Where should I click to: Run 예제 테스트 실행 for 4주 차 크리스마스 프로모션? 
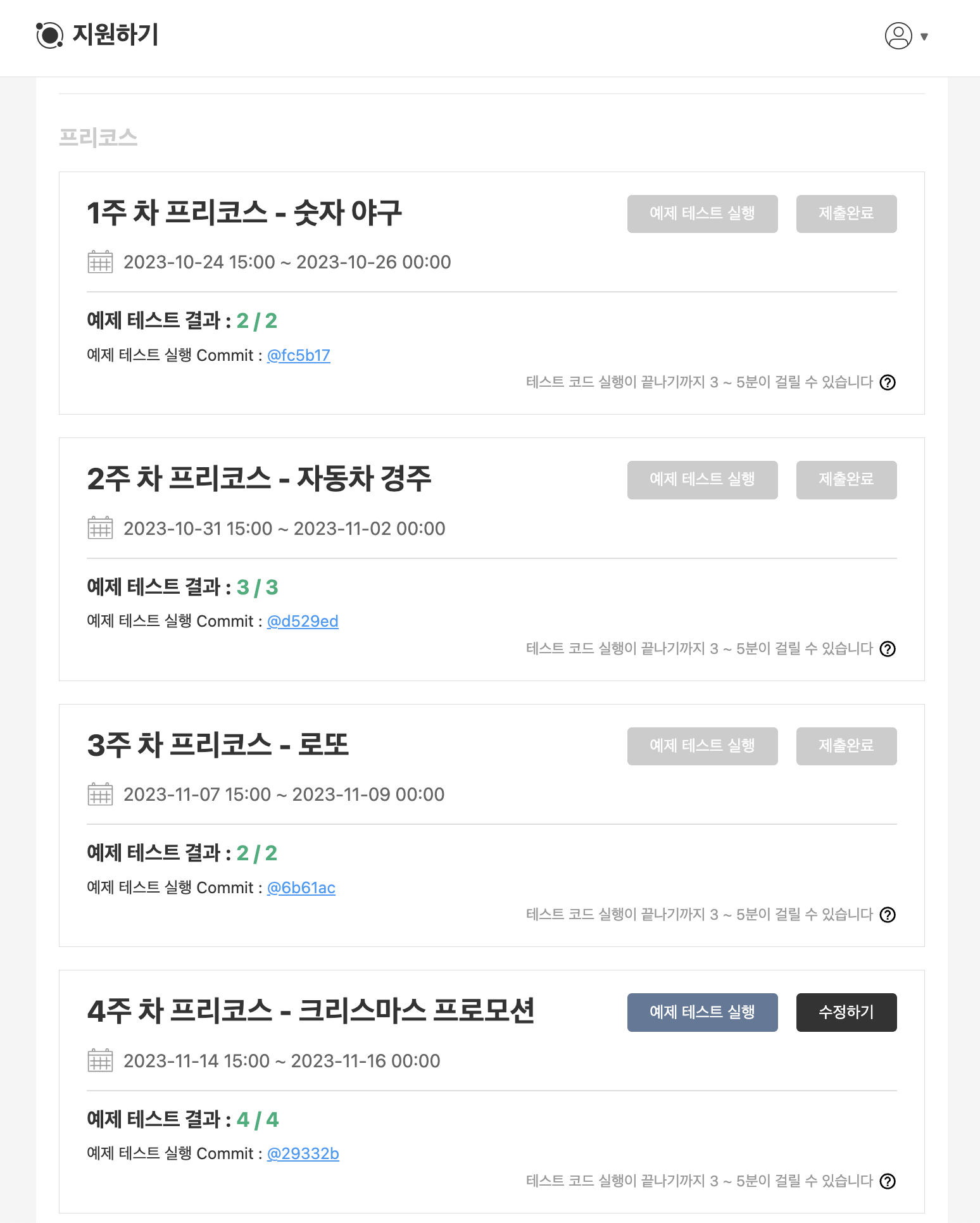coord(702,1012)
